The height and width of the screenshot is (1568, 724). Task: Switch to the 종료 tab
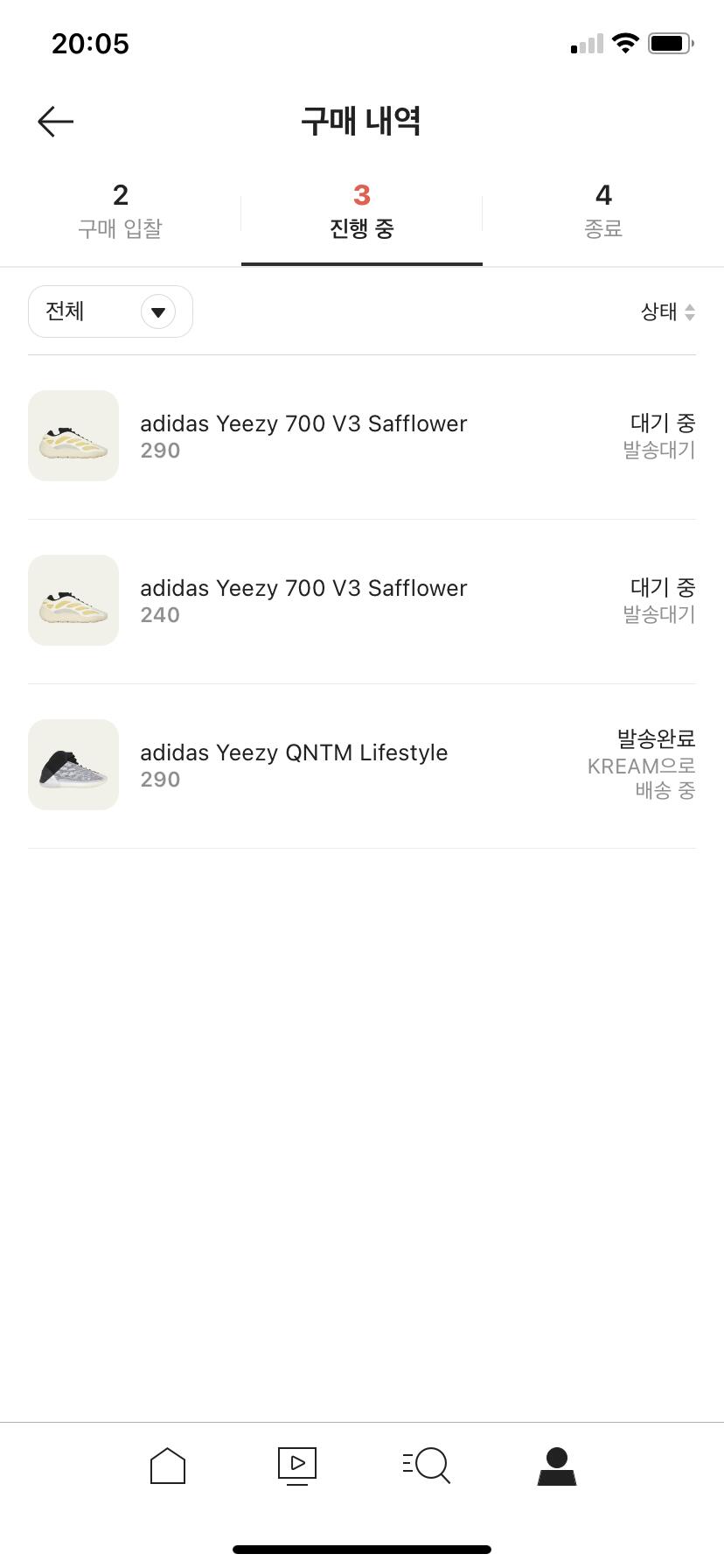(602, 211)
